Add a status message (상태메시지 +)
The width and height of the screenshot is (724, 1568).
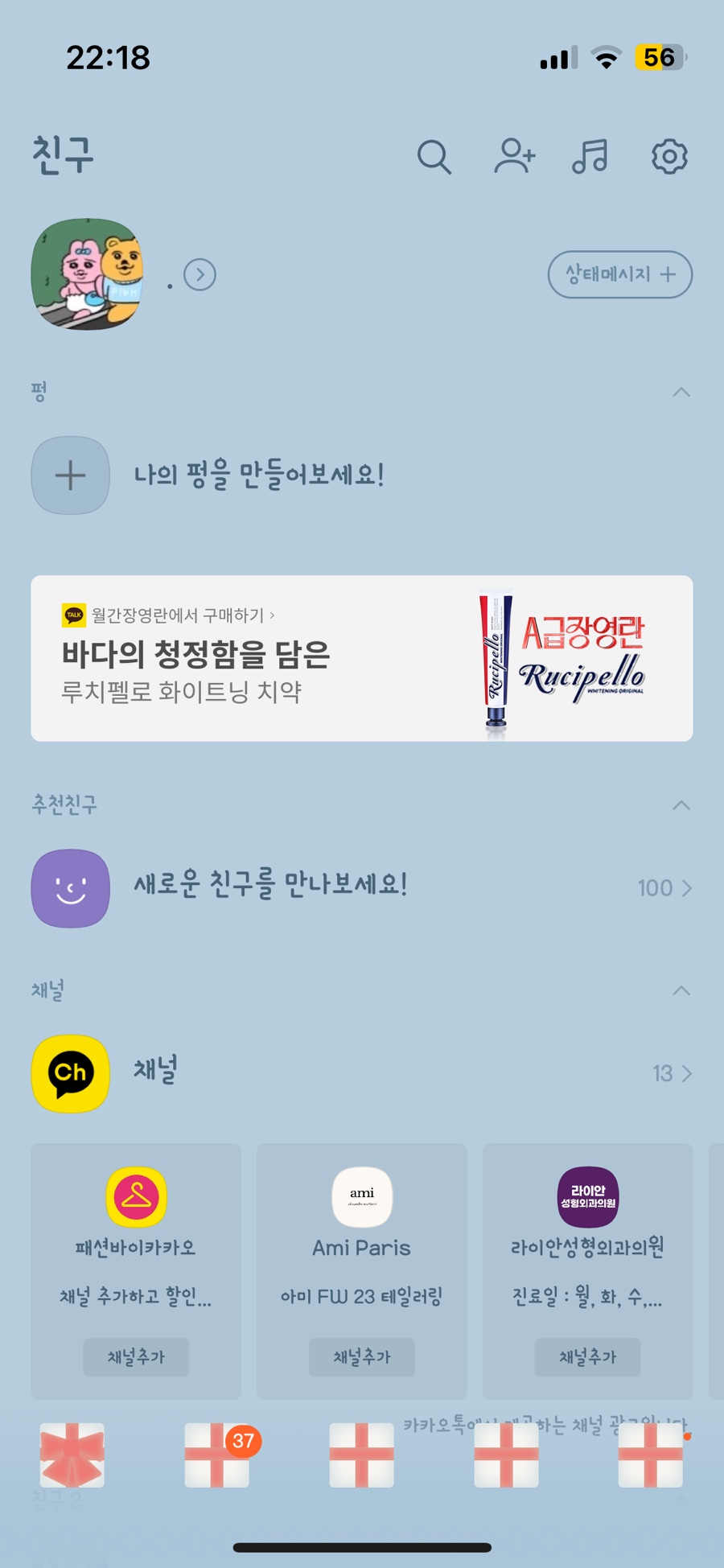click(619, 274)
